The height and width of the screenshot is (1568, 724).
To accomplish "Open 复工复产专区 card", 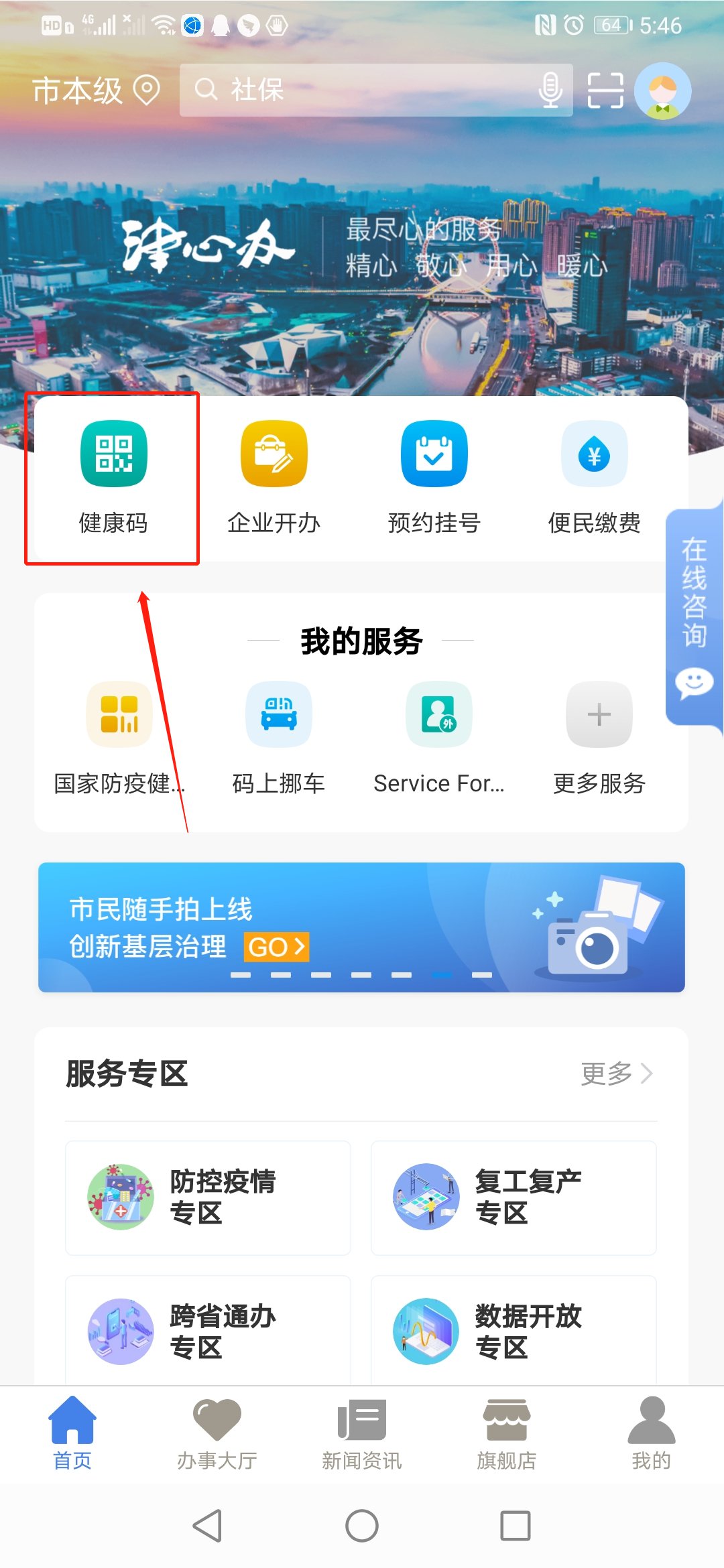I will pos(514,1197).
